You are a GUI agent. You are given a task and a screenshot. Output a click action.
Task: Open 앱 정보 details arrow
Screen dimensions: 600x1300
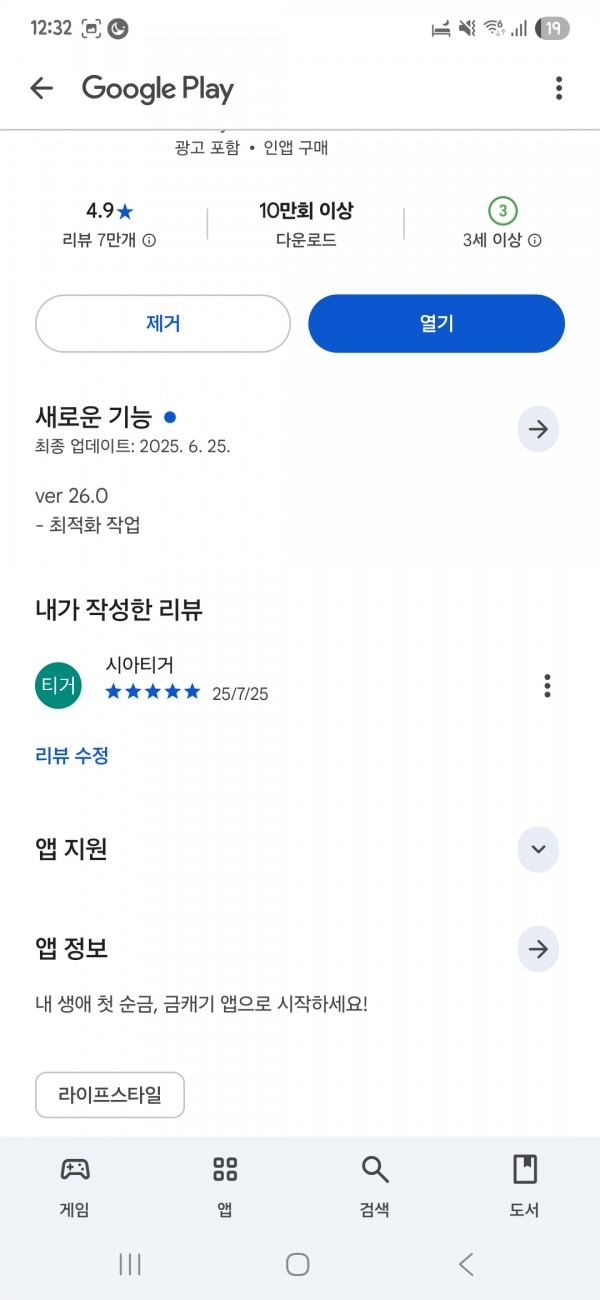click(538, 949)
